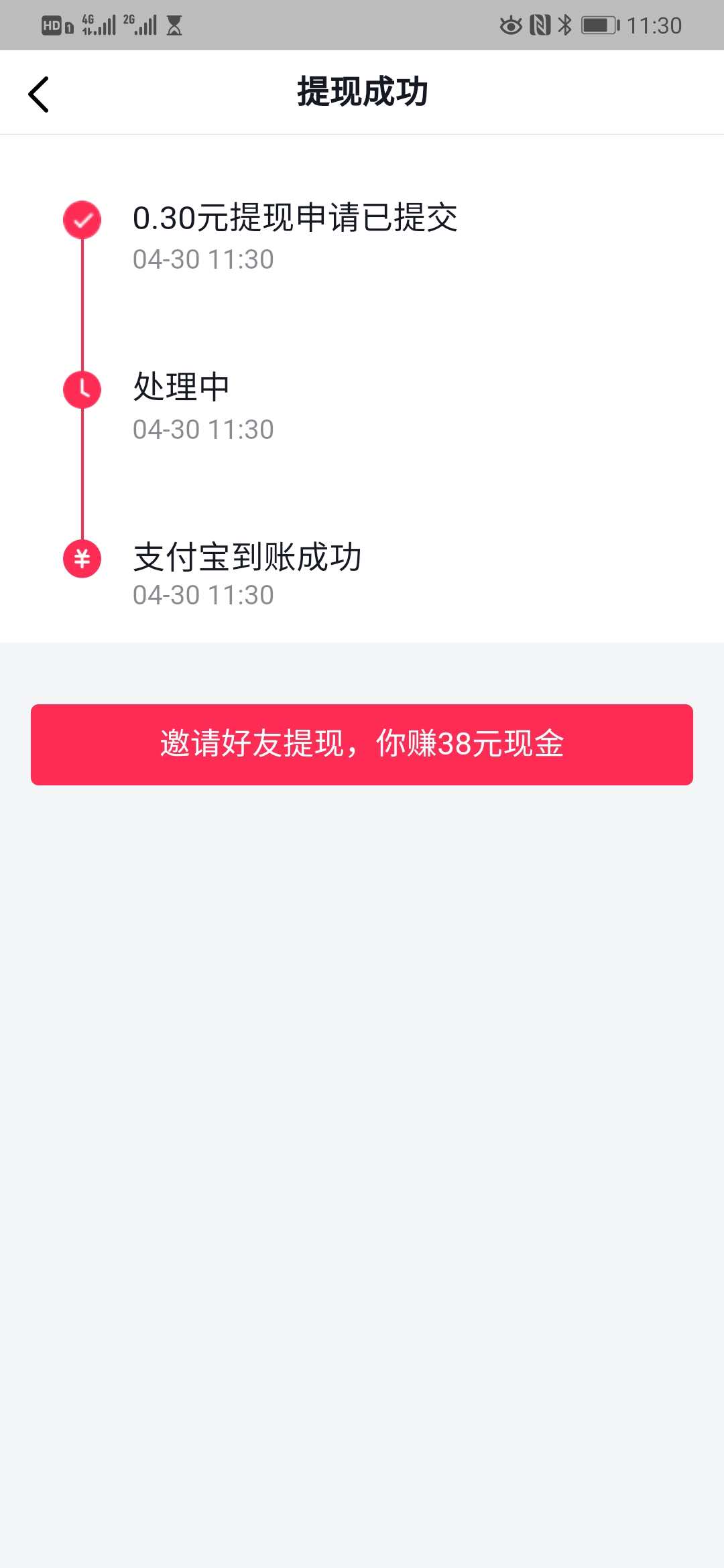Screen dimensions: 724x1568
Task: Tap the text 0.30元提现申请已提交
Action: pyautogui.click(x=295, y=219)
